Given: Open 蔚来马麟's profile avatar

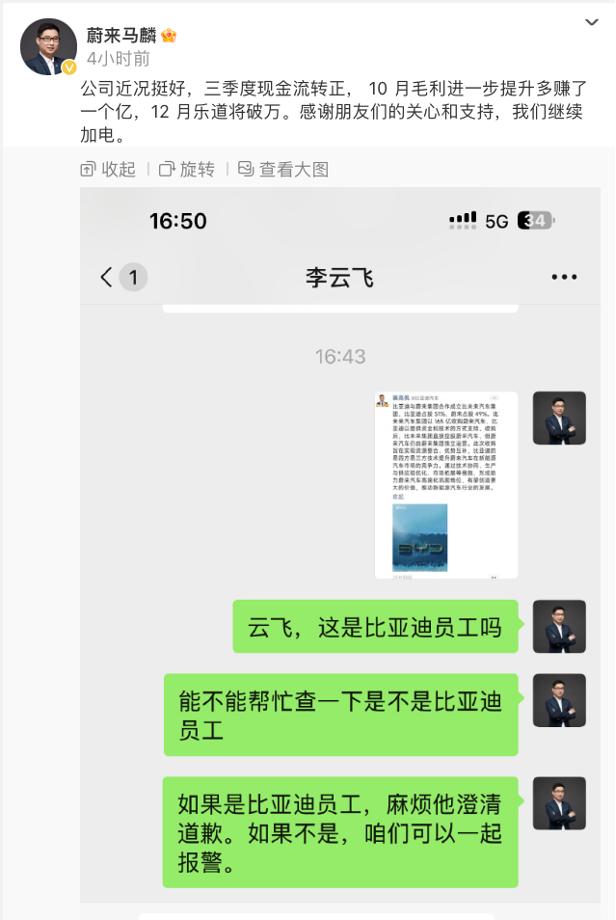Looking at the screenshot, I should click(x=48, y=46).
